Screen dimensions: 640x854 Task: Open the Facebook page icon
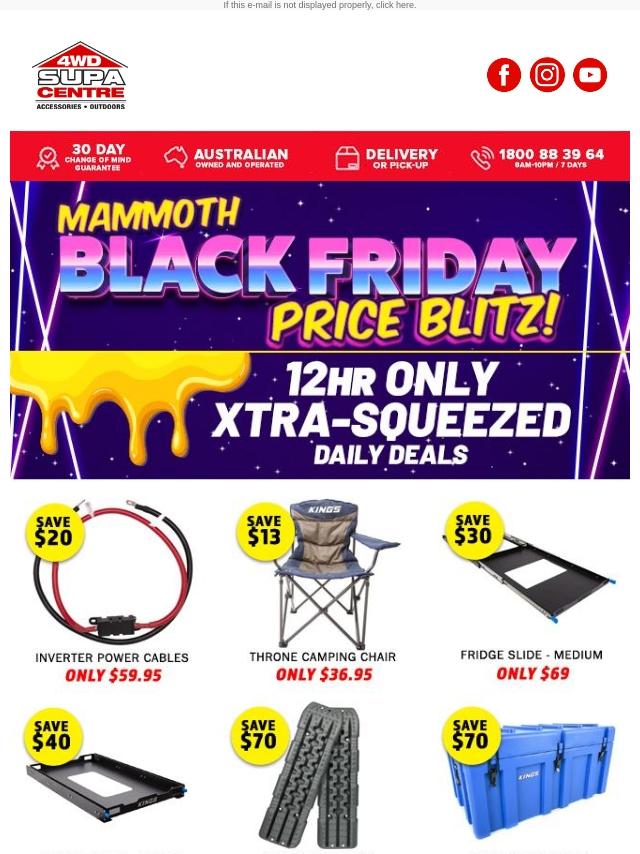pyautogui.click(x=504, y=75)
